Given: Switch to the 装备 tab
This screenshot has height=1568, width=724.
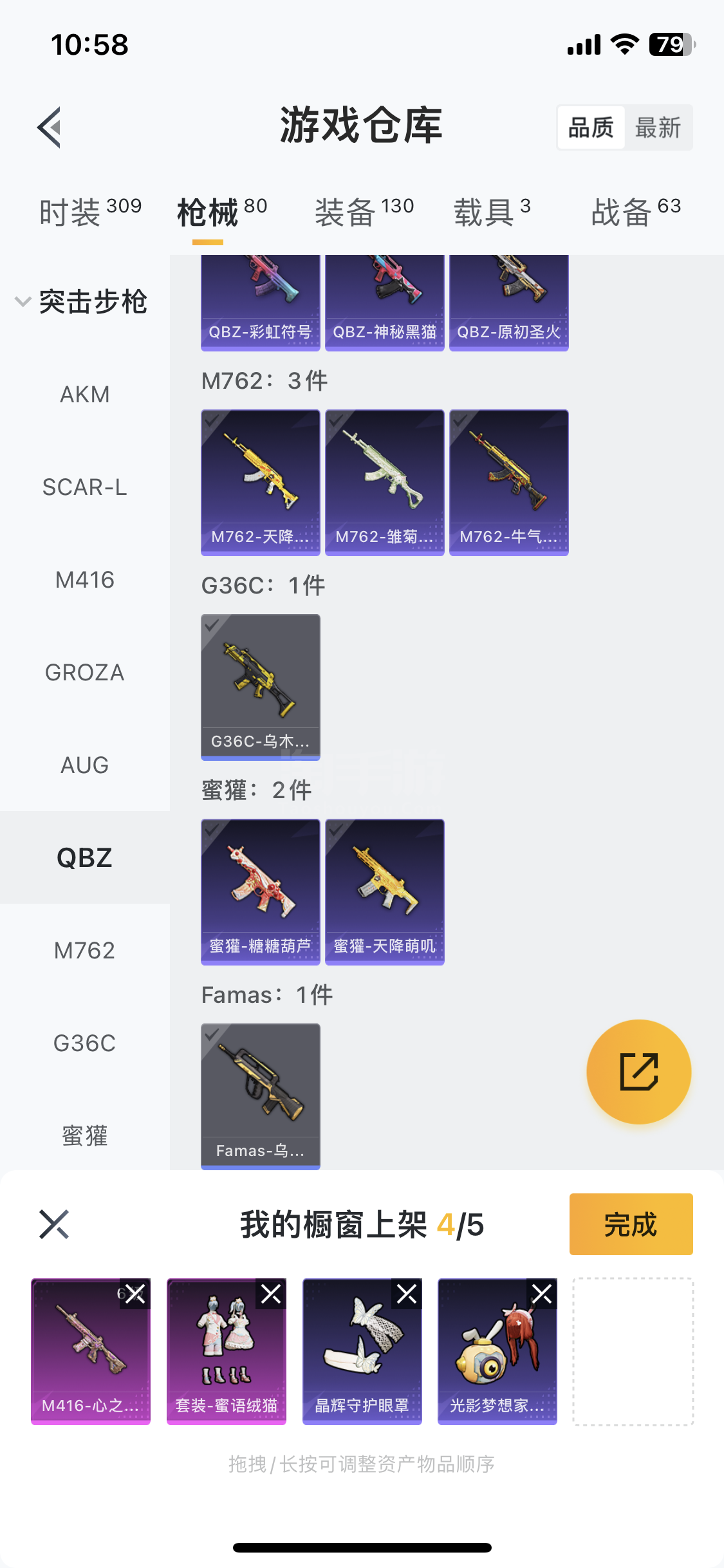Looking at the screenshot, I should point(364,211).
